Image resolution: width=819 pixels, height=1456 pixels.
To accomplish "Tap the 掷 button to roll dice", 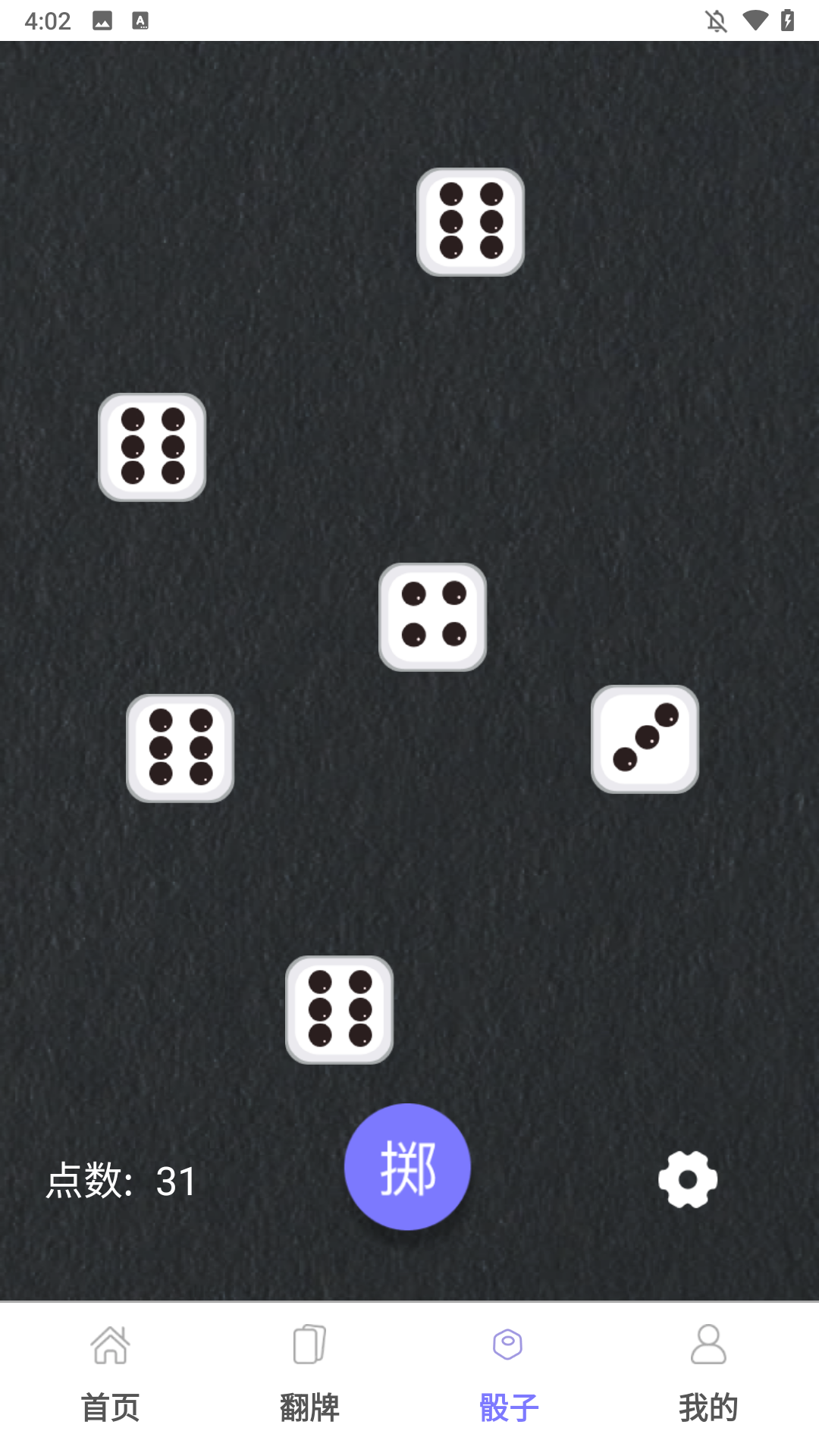I will click(407, 1166).
